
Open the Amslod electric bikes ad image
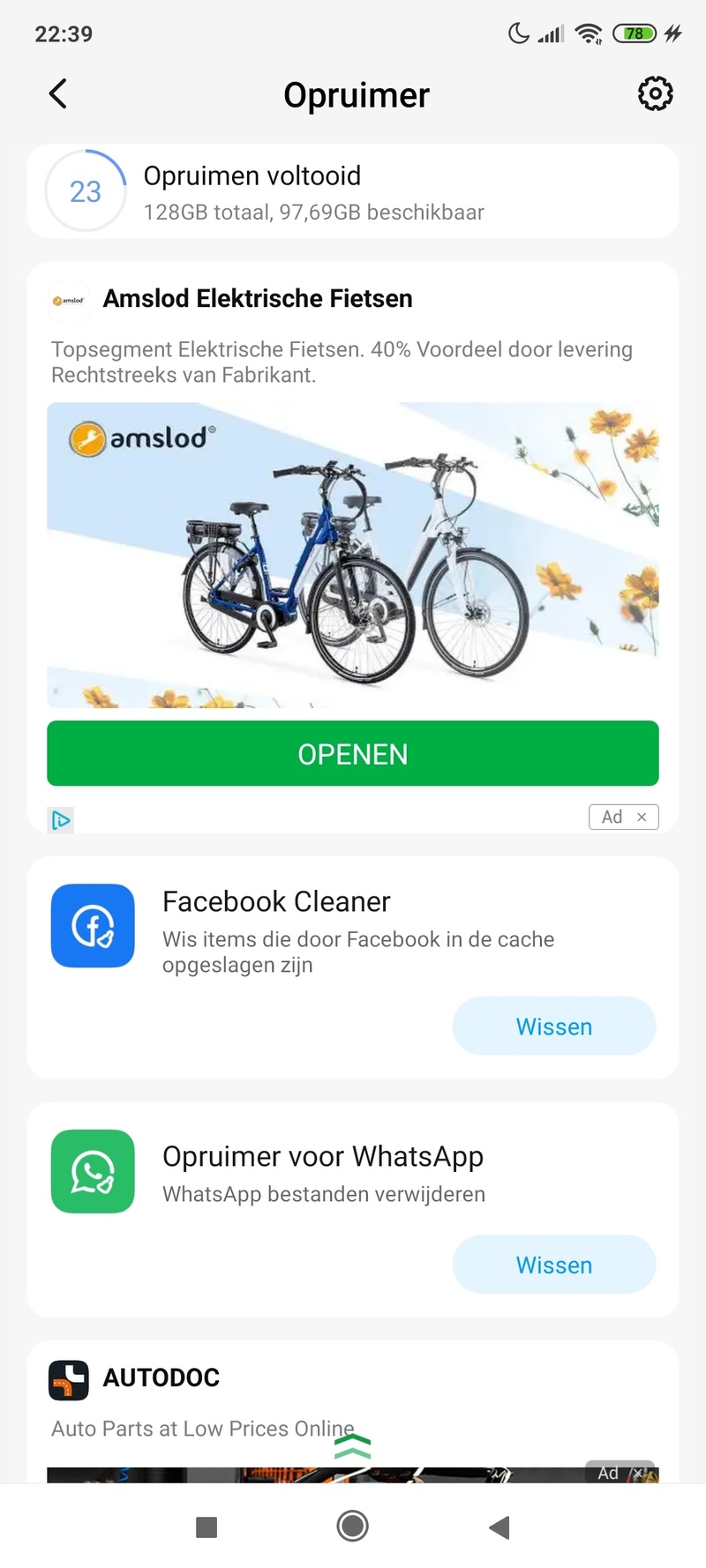(353, 556)
